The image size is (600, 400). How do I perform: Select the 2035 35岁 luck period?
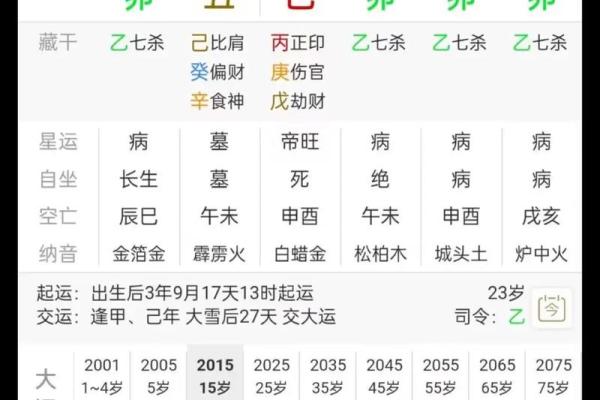click(x=327, y=375)
